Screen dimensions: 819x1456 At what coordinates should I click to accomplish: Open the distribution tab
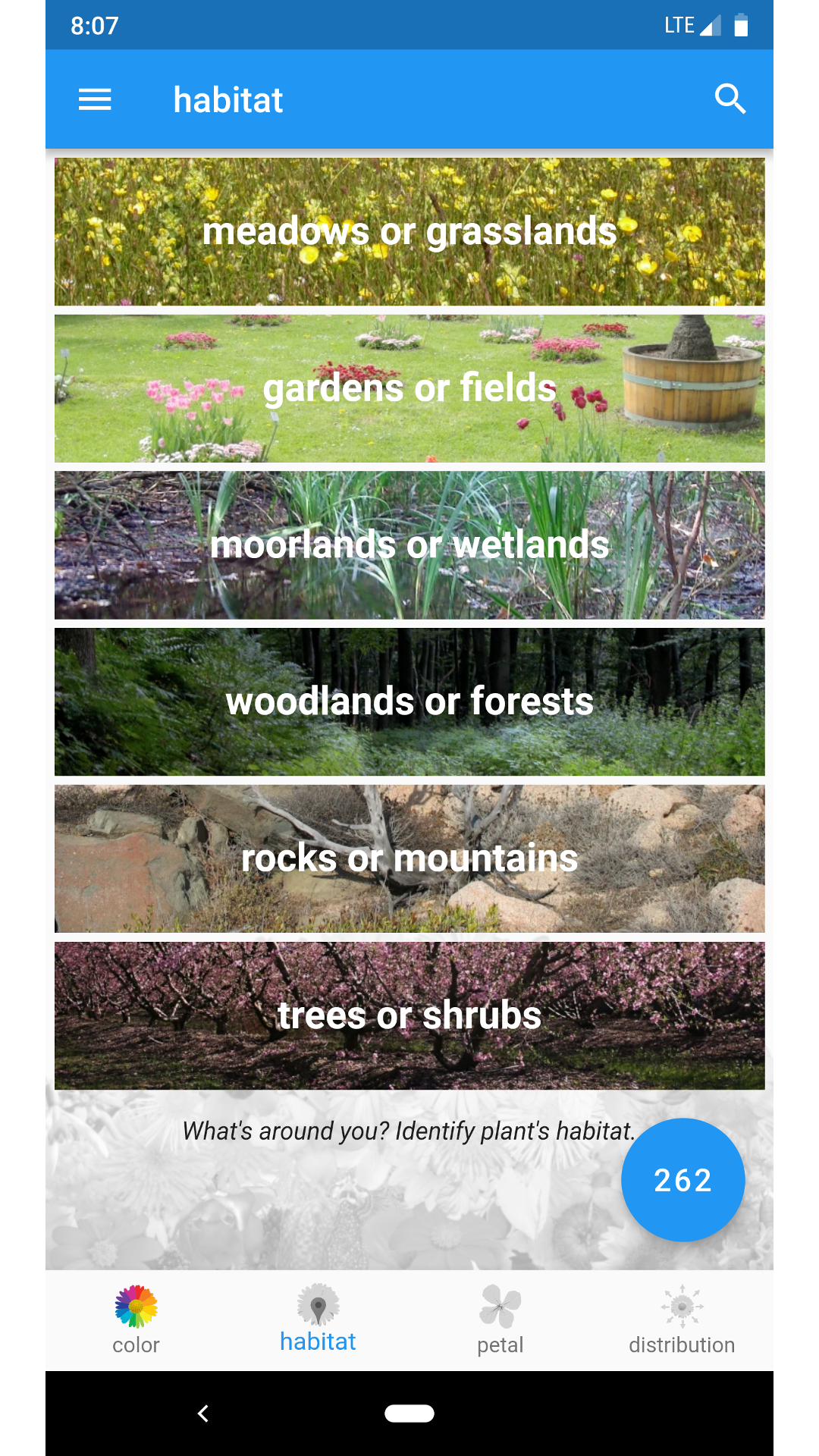(682, 1320)
